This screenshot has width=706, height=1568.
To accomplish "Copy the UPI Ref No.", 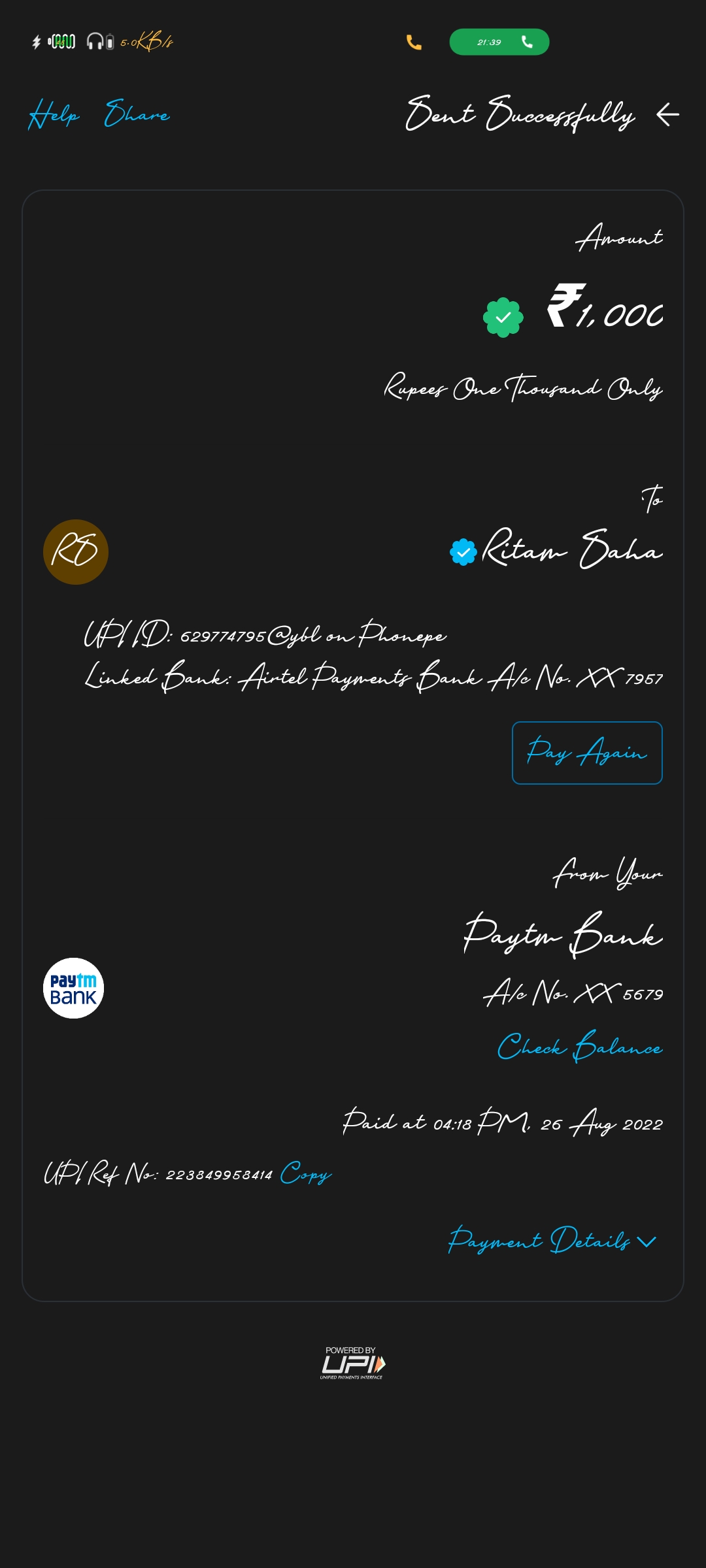I will (306, 1174).
